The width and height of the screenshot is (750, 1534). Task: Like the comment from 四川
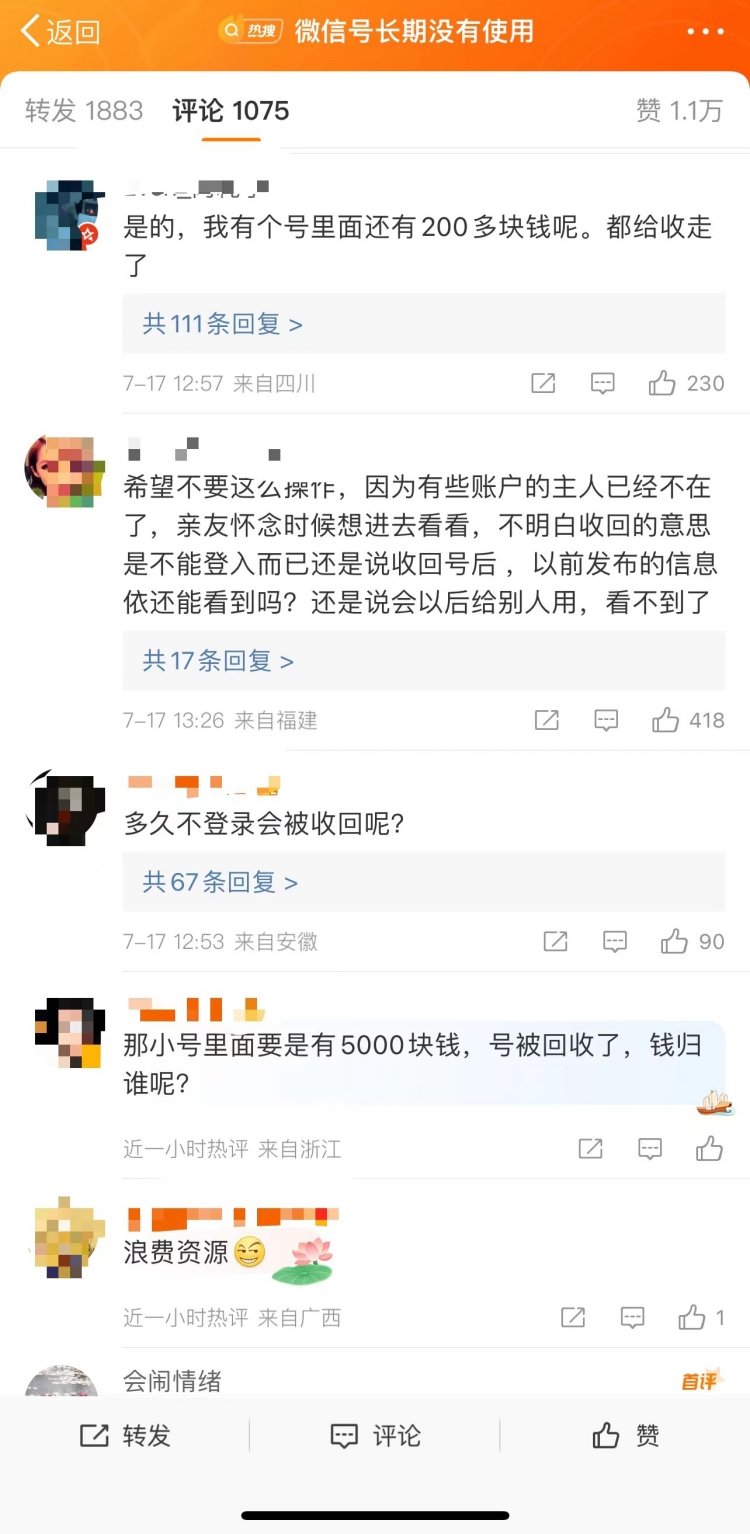[x=662, y=383]
